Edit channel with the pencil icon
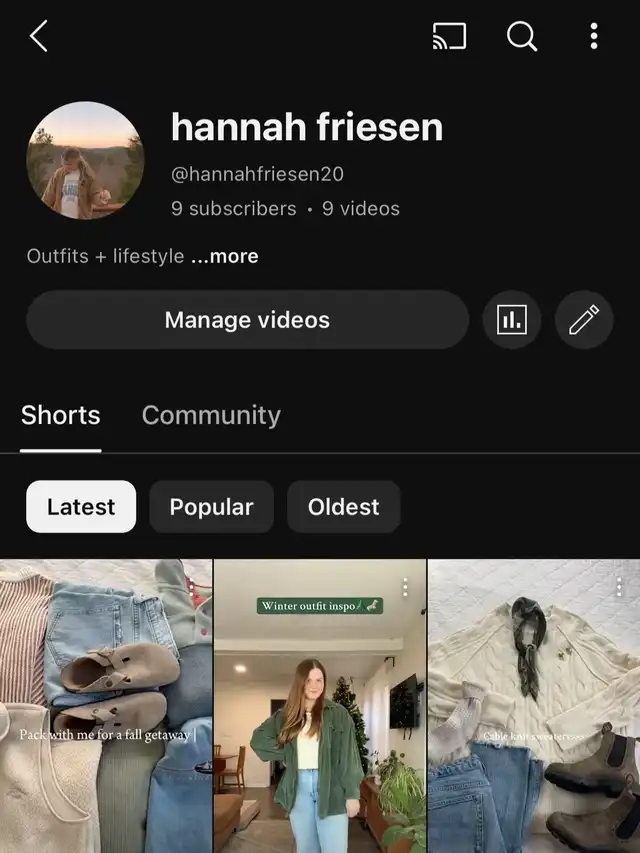This screenshot has width=640, height=853. click(584, 320)
